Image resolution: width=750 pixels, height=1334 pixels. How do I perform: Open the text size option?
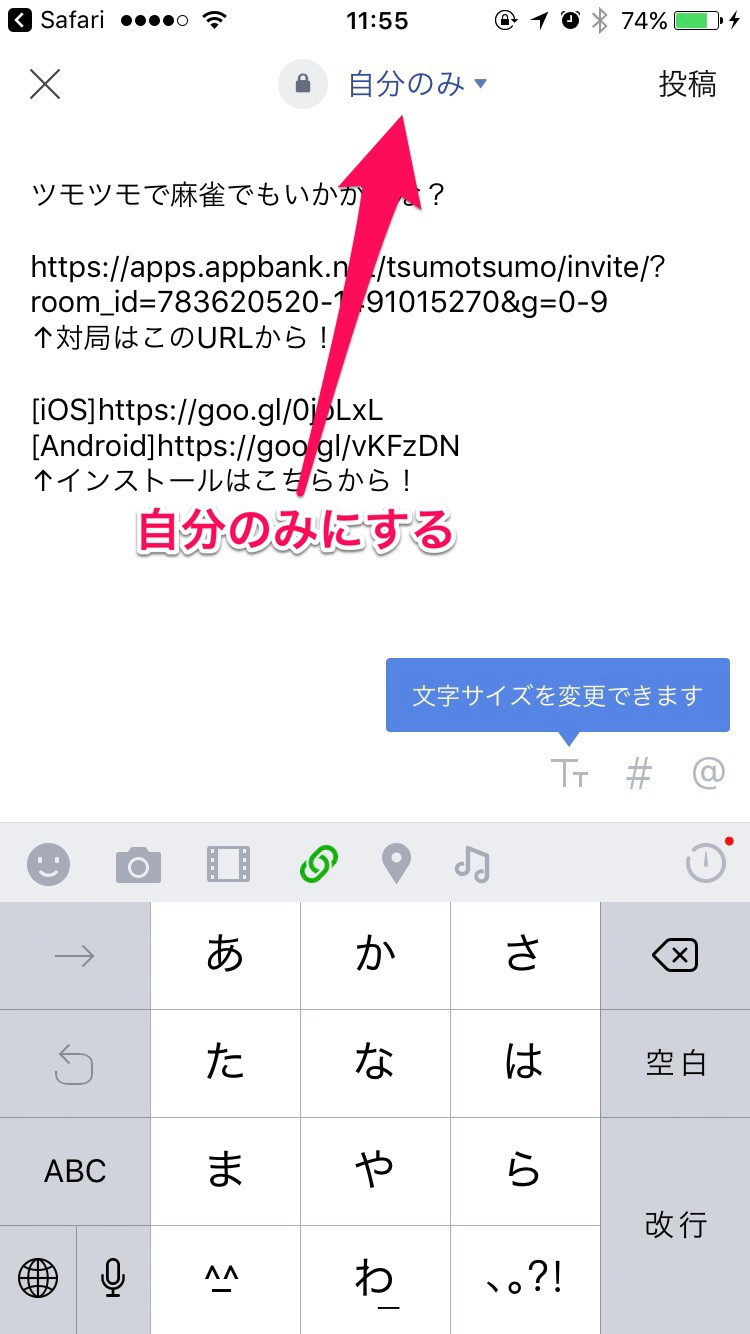tap(569, 773)
